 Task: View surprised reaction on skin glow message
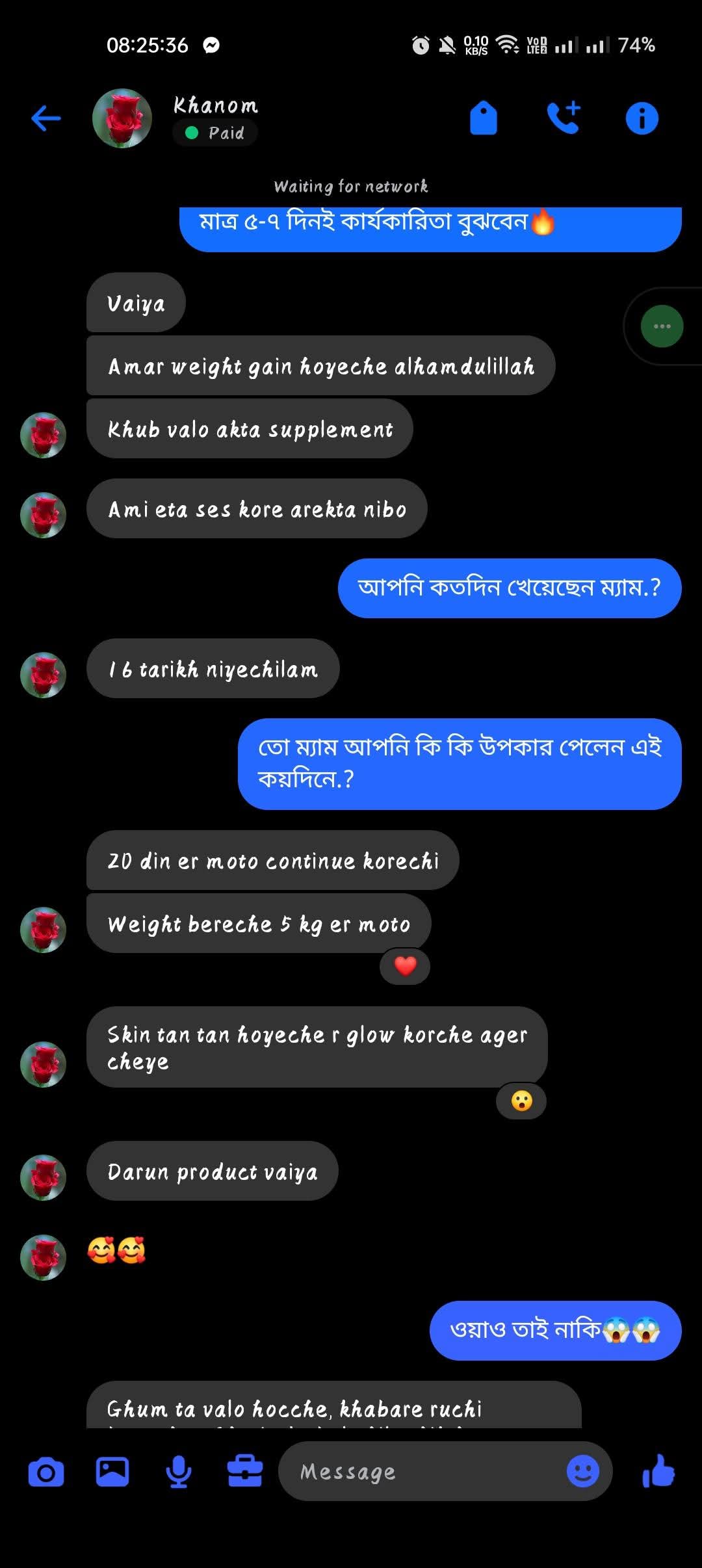click(521, 1101)
